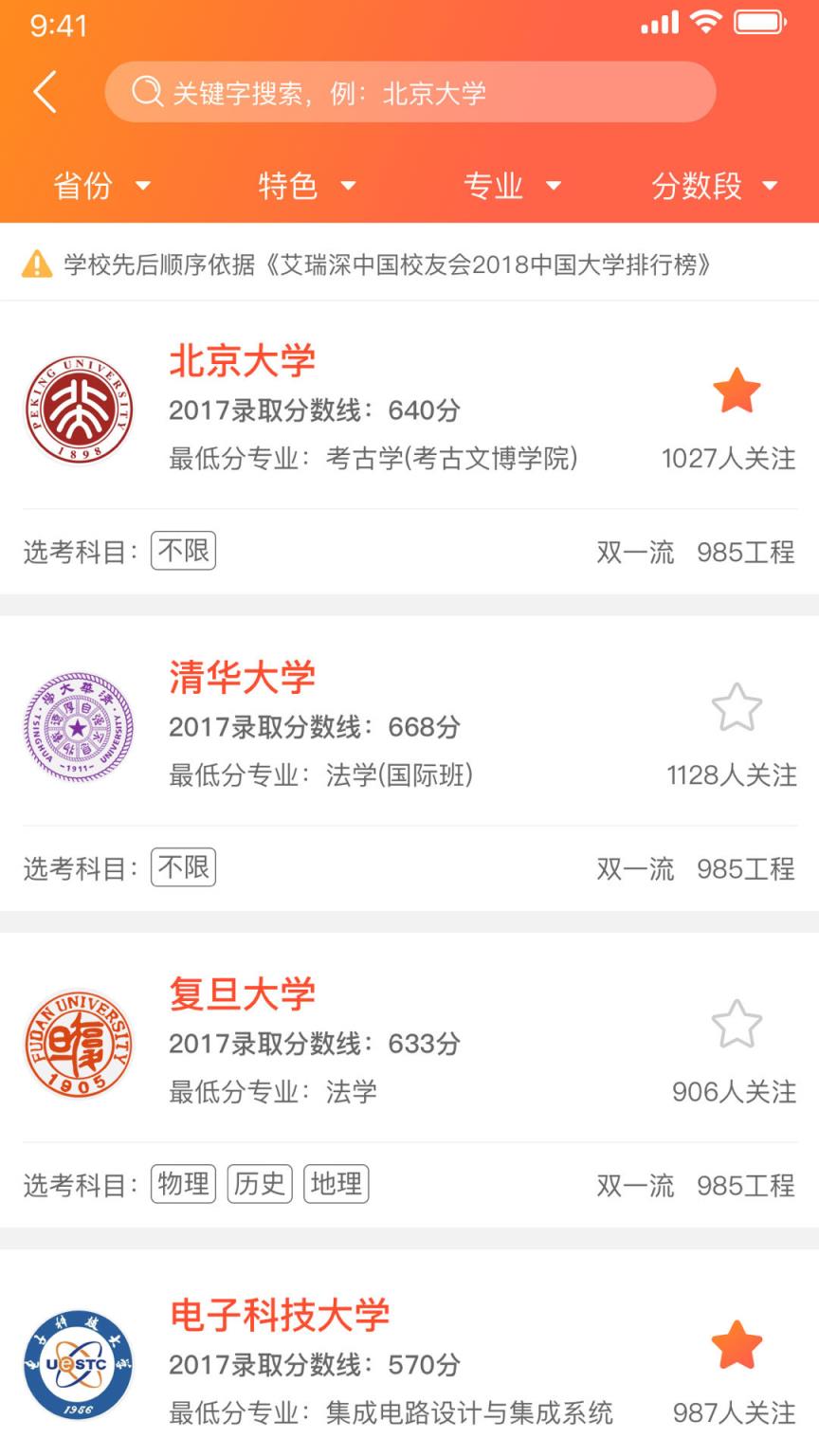Tap the back arrow in the top left
Screen dimensions: 819x1456
tap(45, 91)
